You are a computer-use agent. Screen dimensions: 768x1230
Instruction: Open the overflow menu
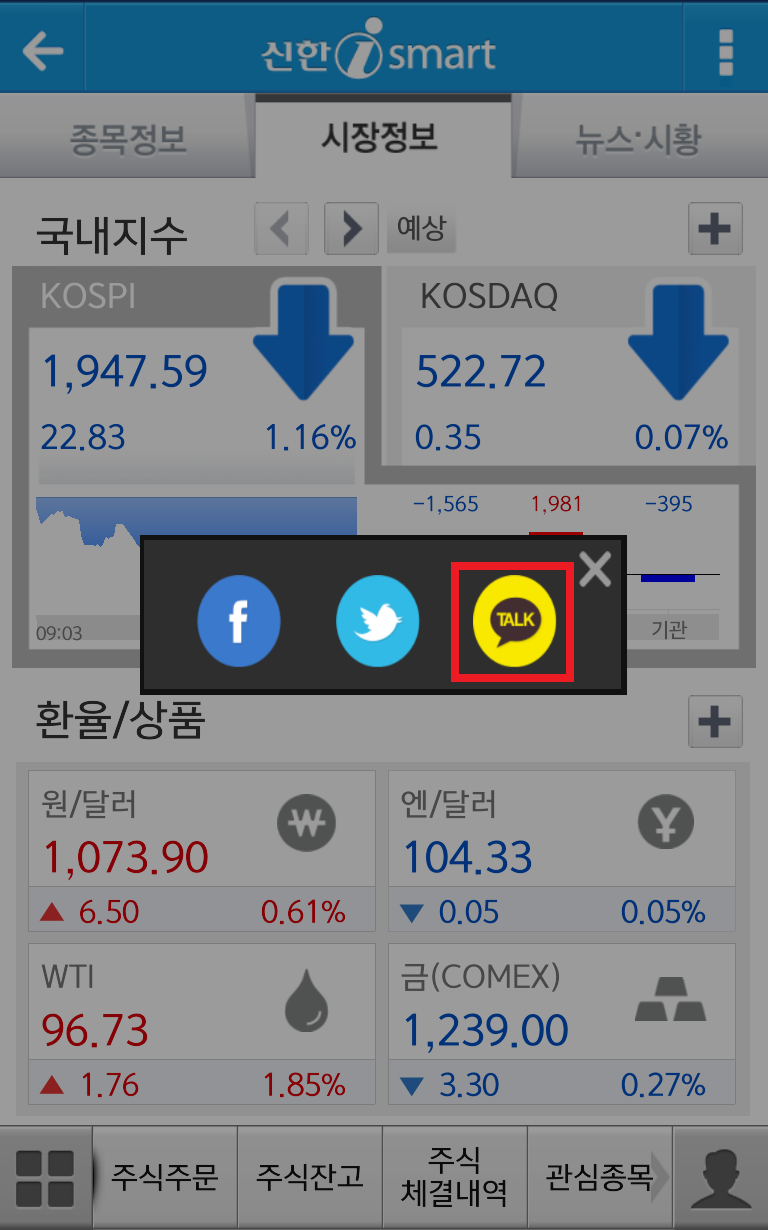[x=726, y=50]
